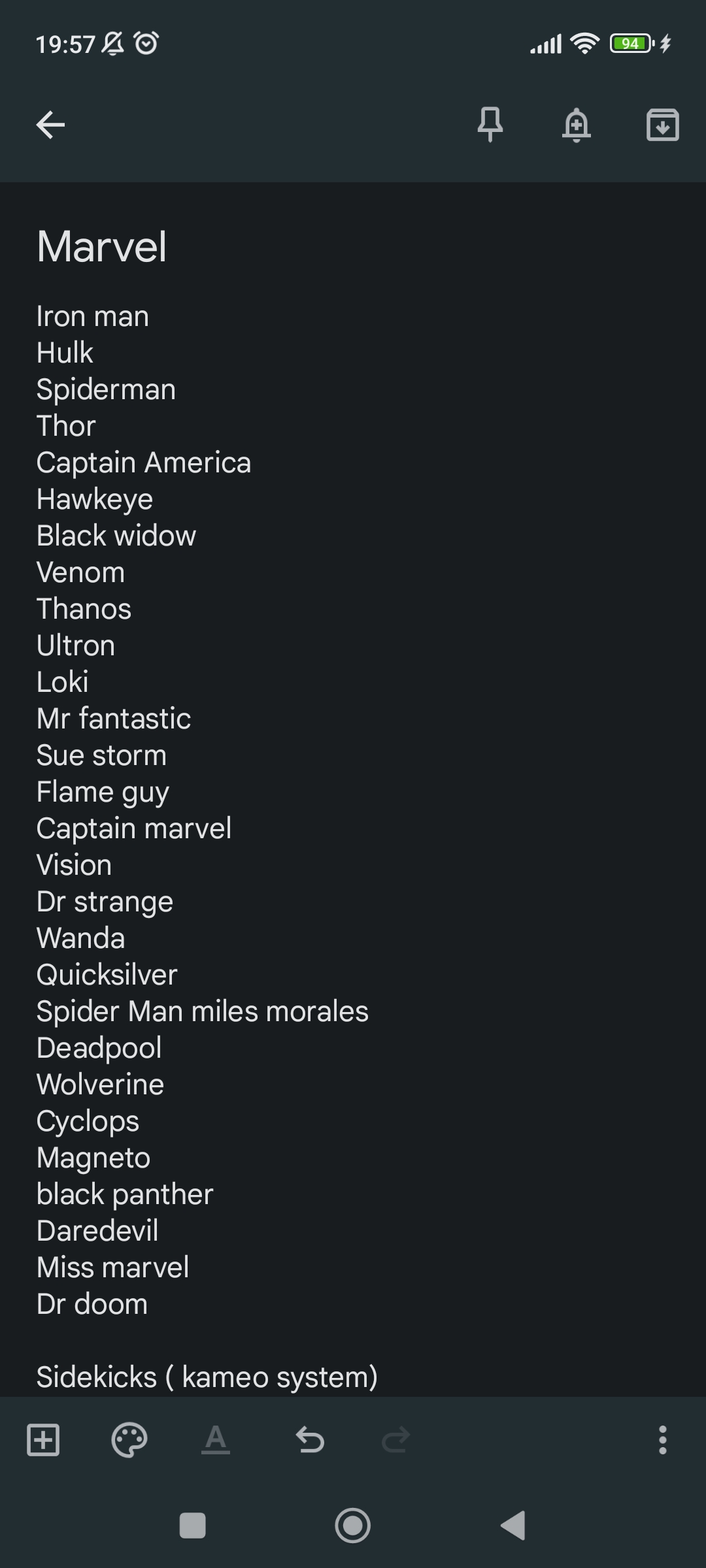Open recent apps from the navigation bar
The height and width of the screenshot is (1568, 706).
pyautogui.click(x=192, y=1526)
